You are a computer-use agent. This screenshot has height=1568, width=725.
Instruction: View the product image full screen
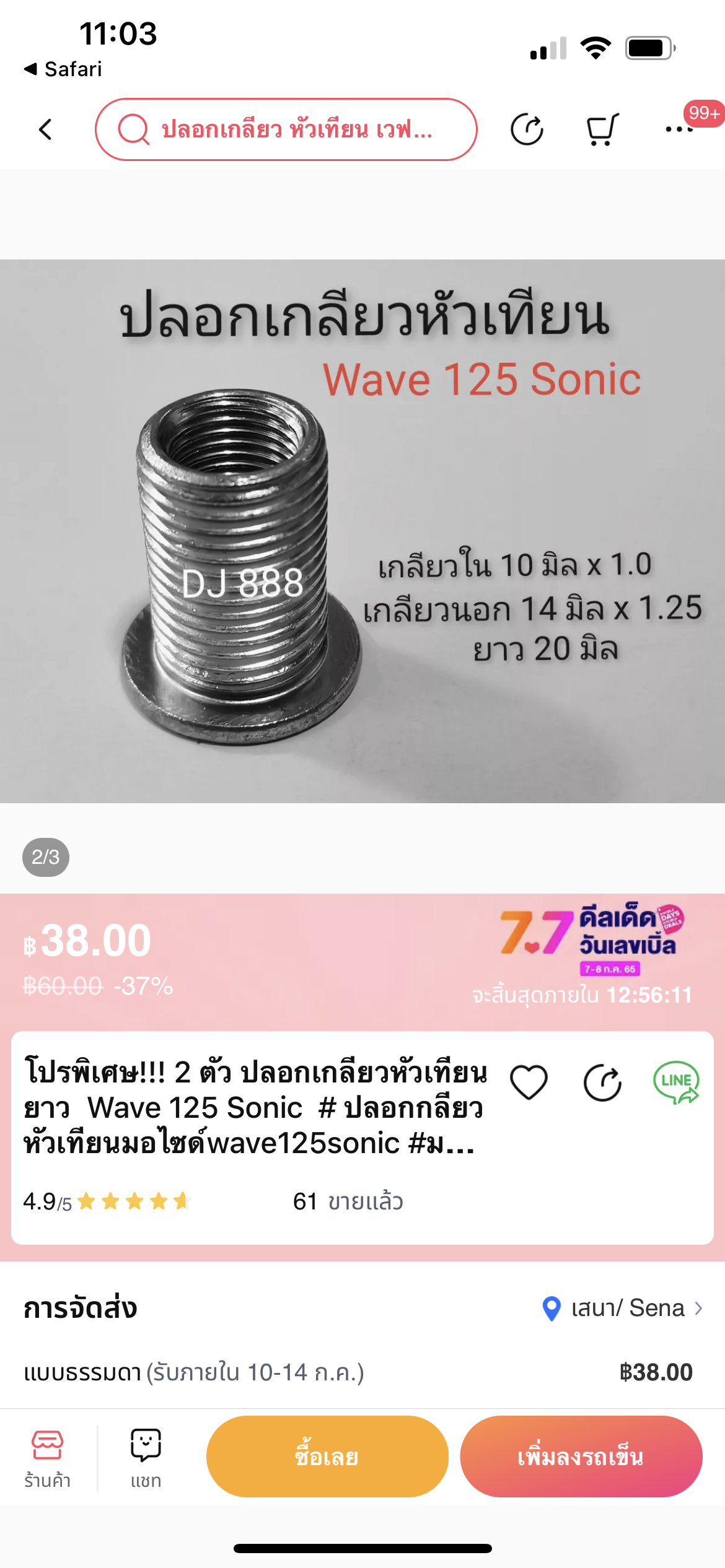point(362,531)
